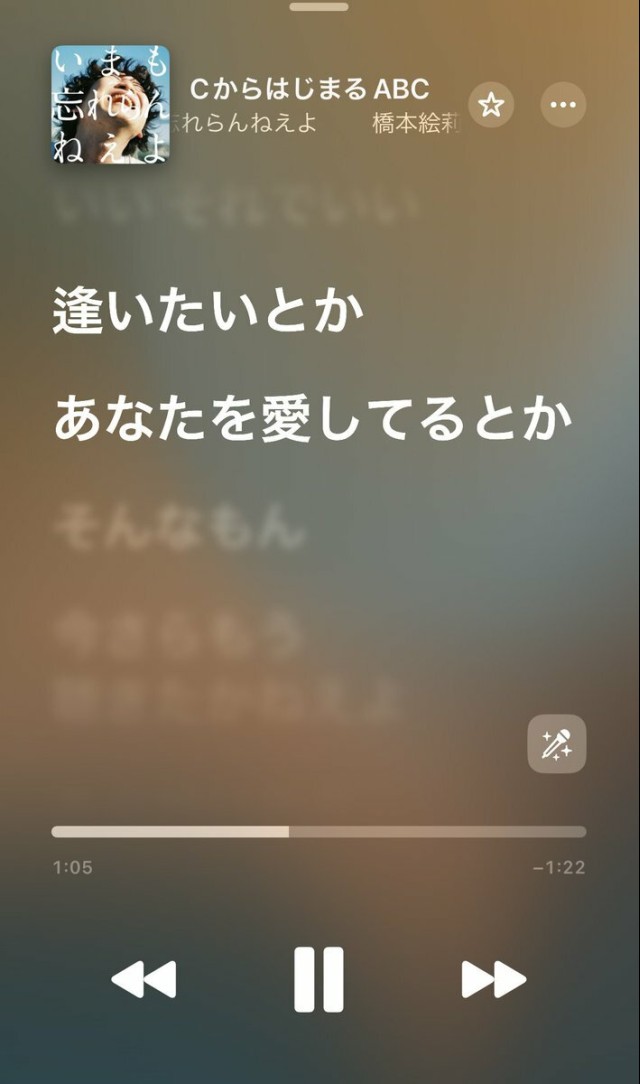Open the three-dot more options menu
640x1084 pixels.
pyautogui.click(x=563, y=105)
